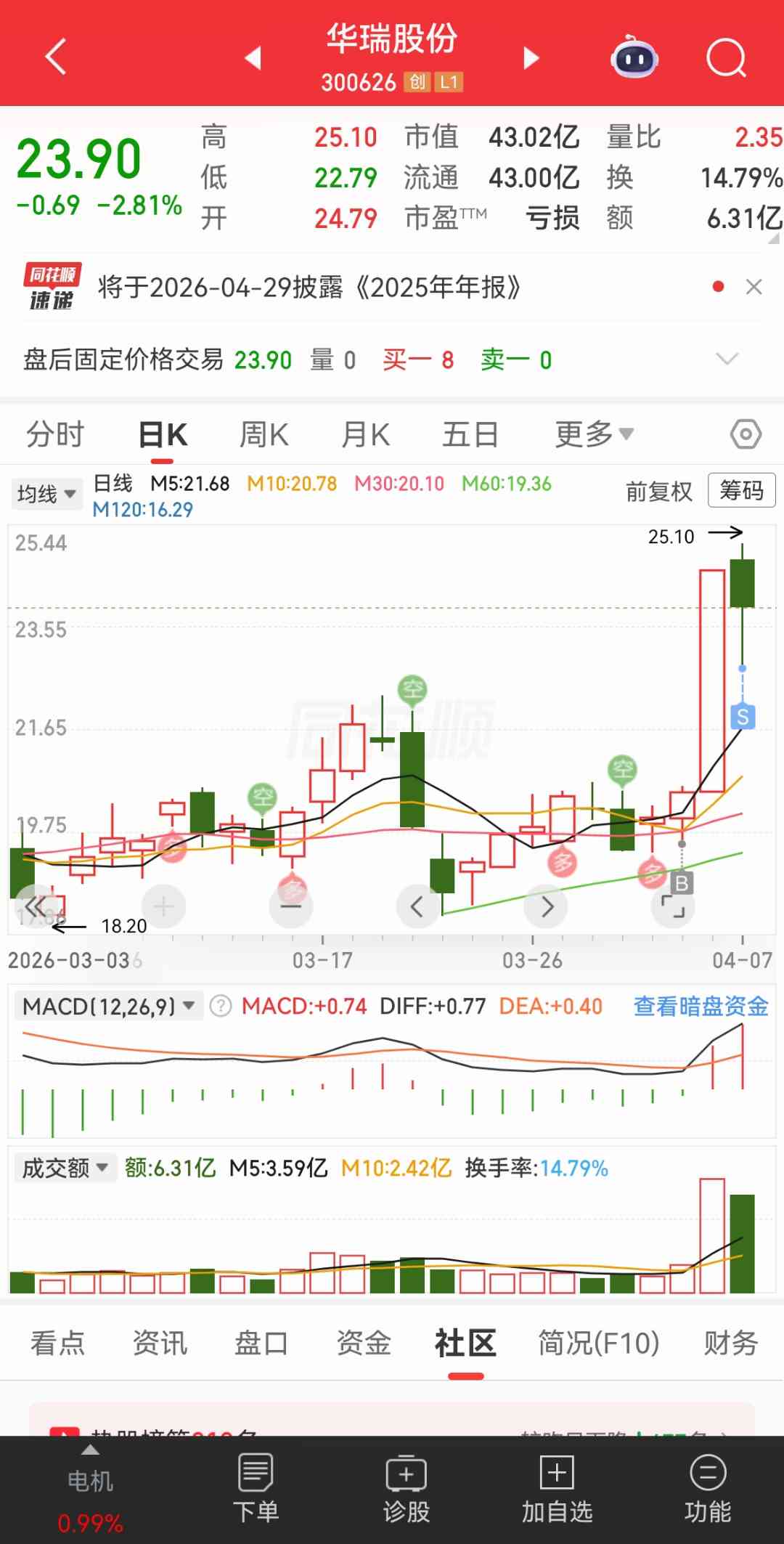The width and height of the screenshot is (784, 1544).
Task: Open the MACD(12,26,9) indicator dropdown
Action: click(x=107, y=1006)
